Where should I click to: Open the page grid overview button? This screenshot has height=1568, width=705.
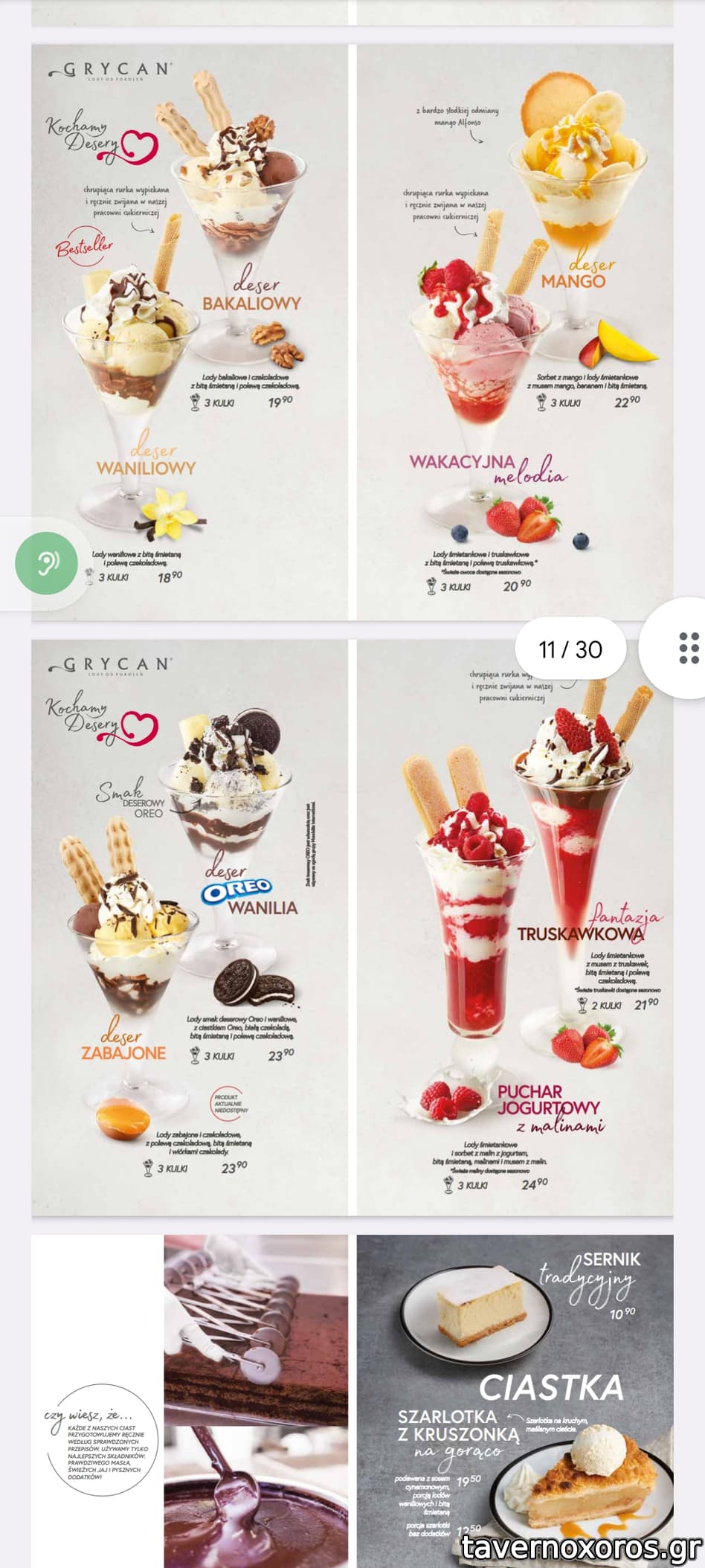[x=688, y=648]
